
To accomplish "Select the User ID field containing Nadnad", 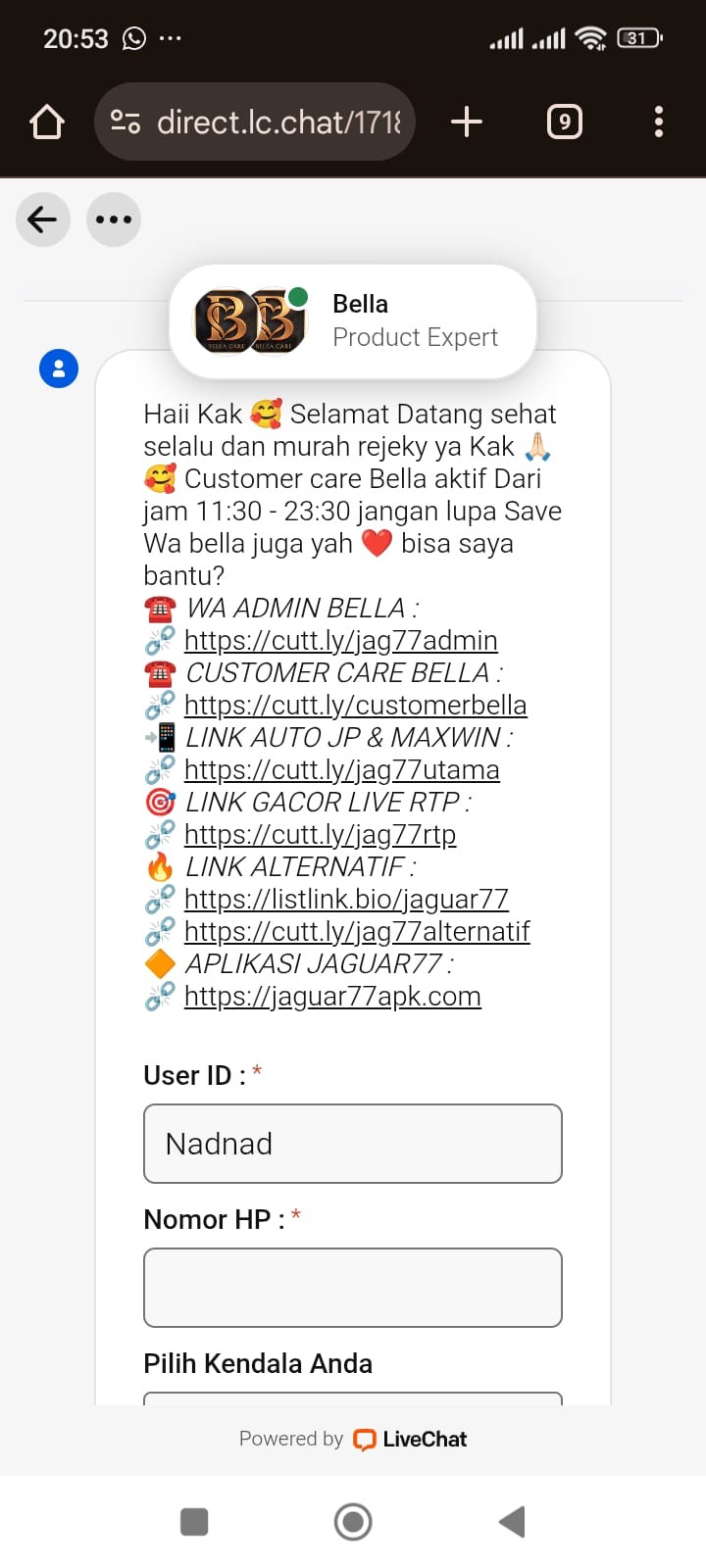I will coord(353,1143).
